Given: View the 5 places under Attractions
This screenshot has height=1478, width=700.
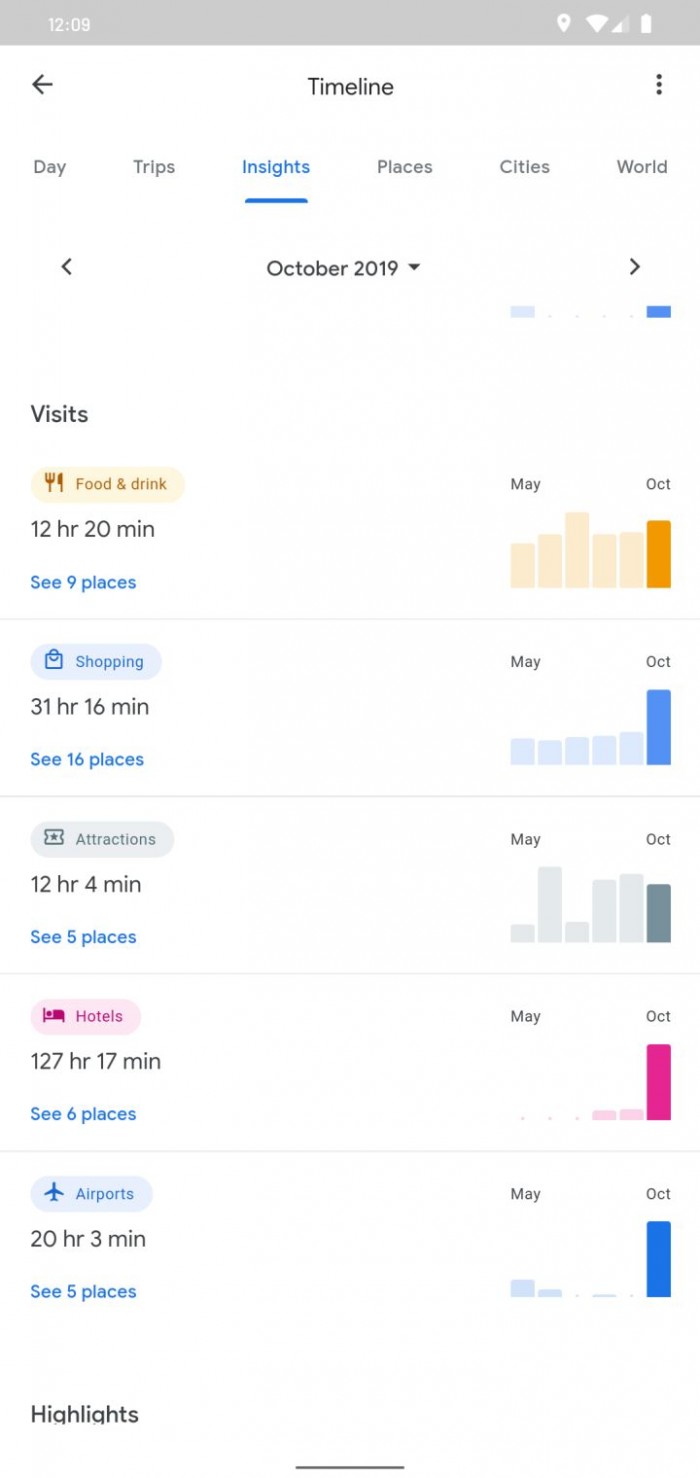Looking at the screenshot, I should [x=83, y=937].
